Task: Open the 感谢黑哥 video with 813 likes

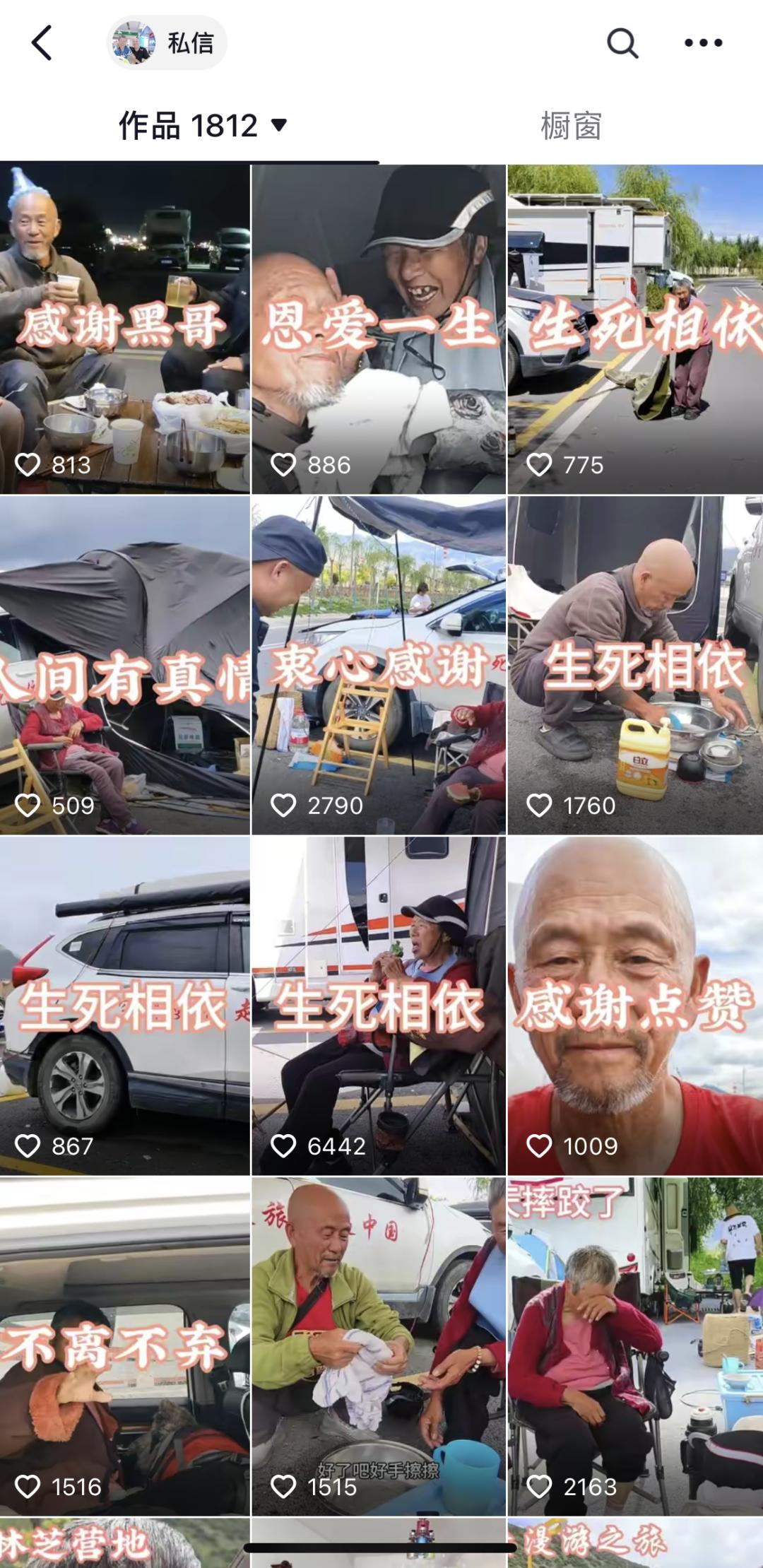Action: pos(125,329)
